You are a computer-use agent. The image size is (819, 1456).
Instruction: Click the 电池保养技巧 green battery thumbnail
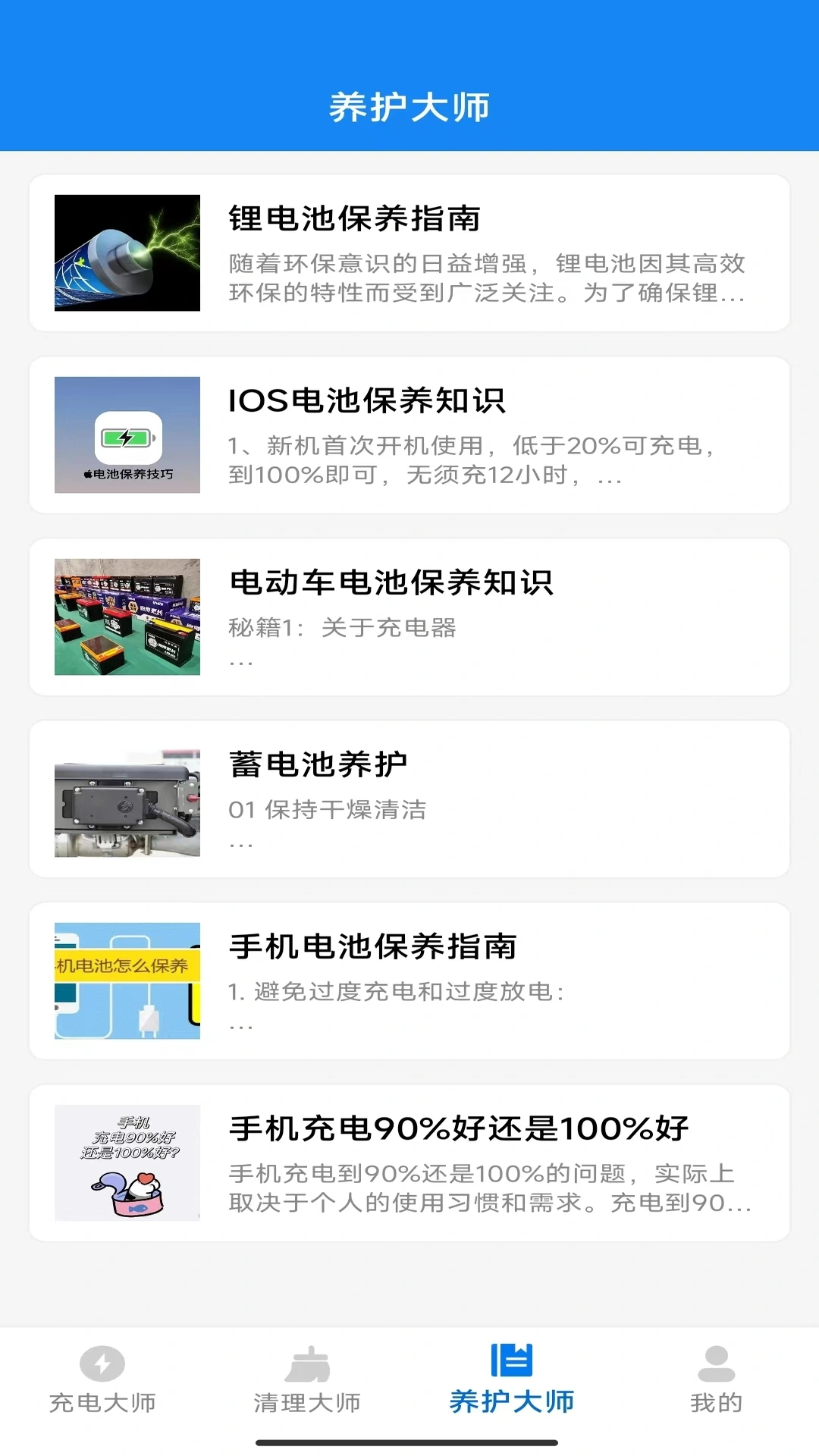(127, 434)
